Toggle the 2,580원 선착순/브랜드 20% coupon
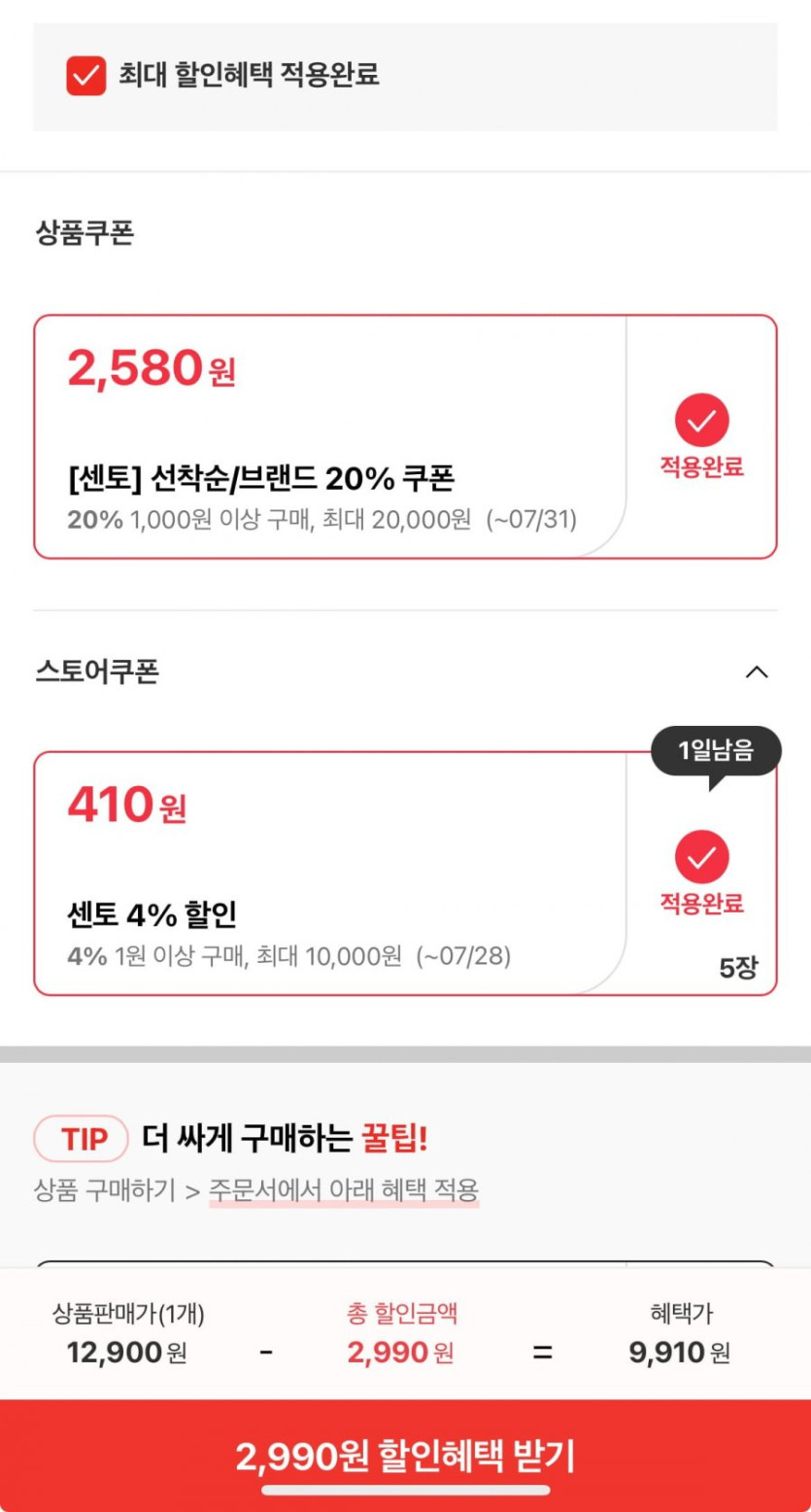Screen dimensions: 811x1512 click(x=701, y=421)
